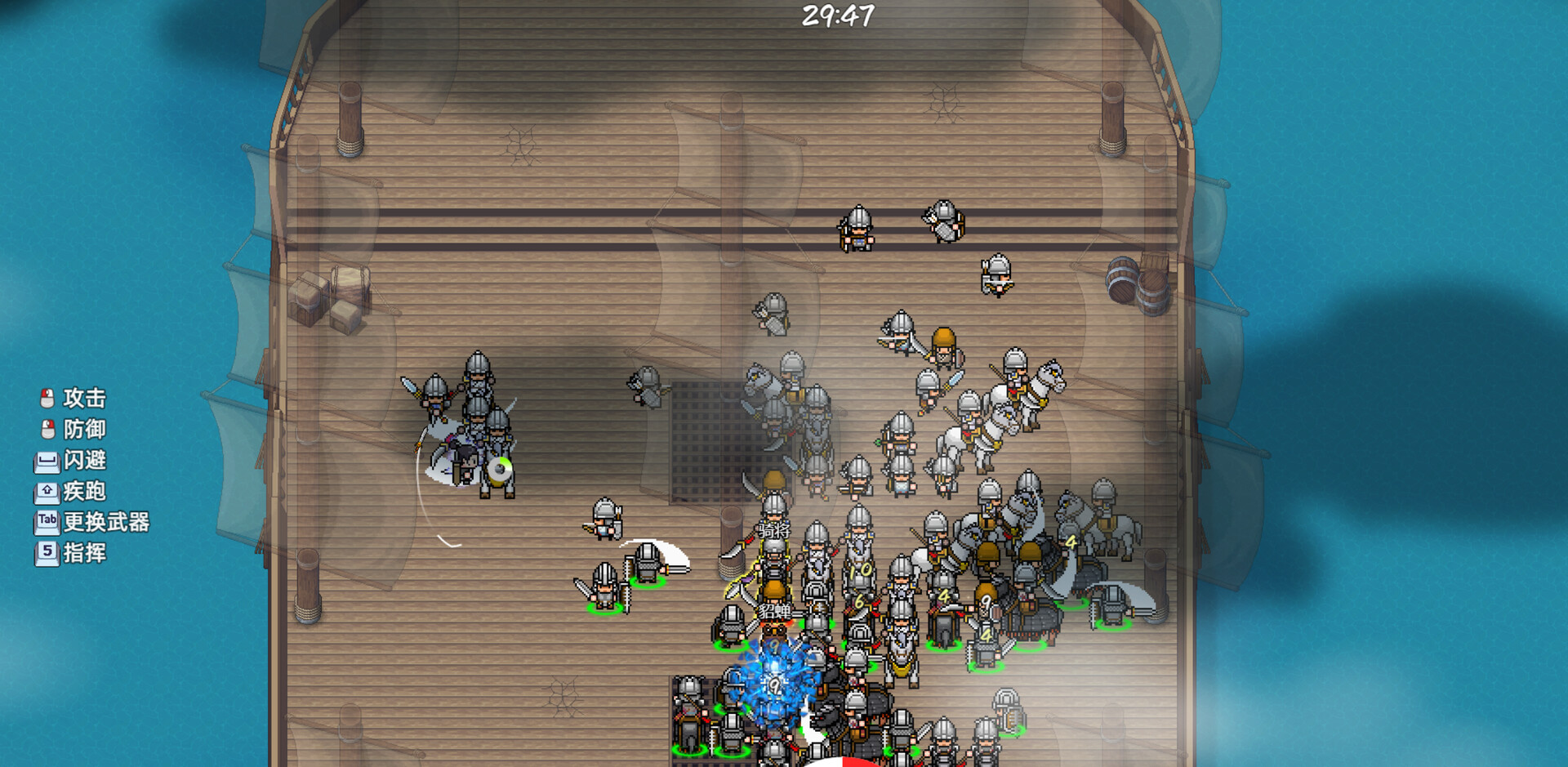Switch weapon via 更换武器

coord(92,522)
